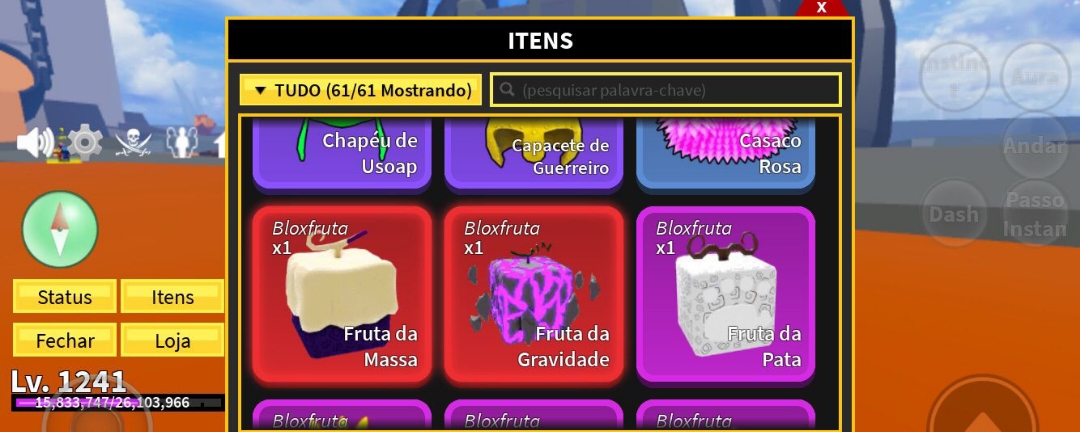Open the pirate skull icon
This screenshot has height=432, width=1080.
point(131,143)
